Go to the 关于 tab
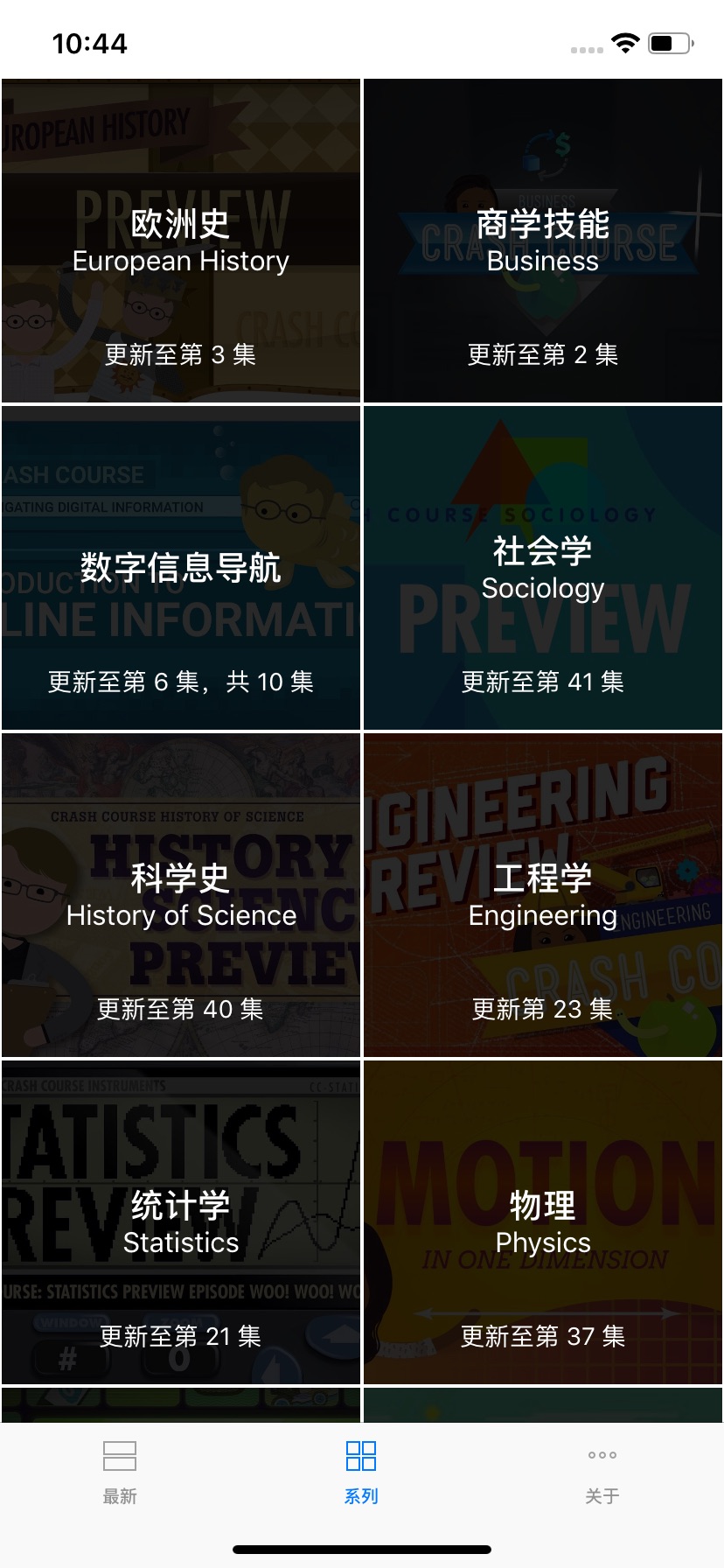 pyautogui.click(x=602, y=1472)
